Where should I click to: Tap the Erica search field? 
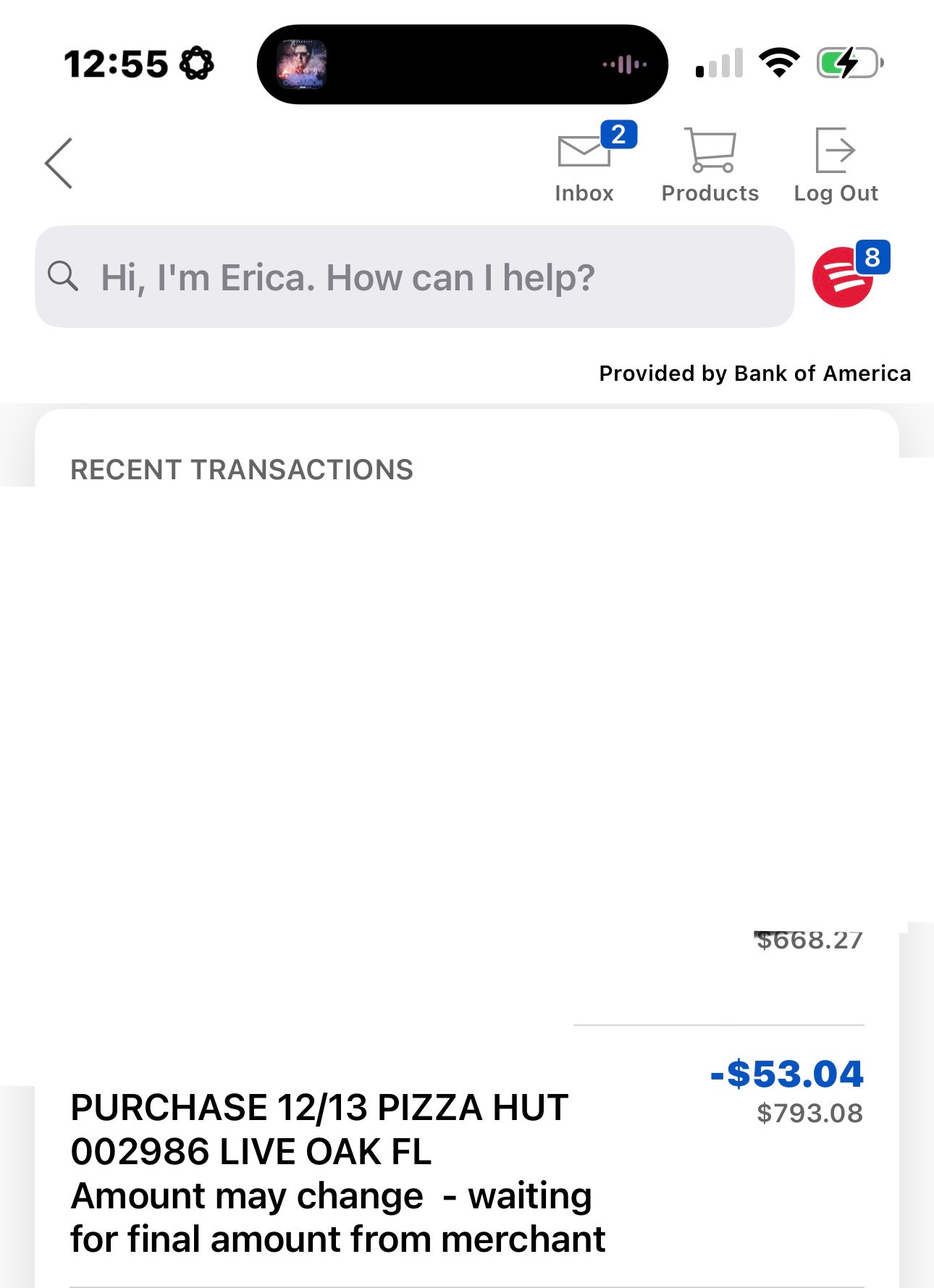pyautogui.click(x=414, y=277)
